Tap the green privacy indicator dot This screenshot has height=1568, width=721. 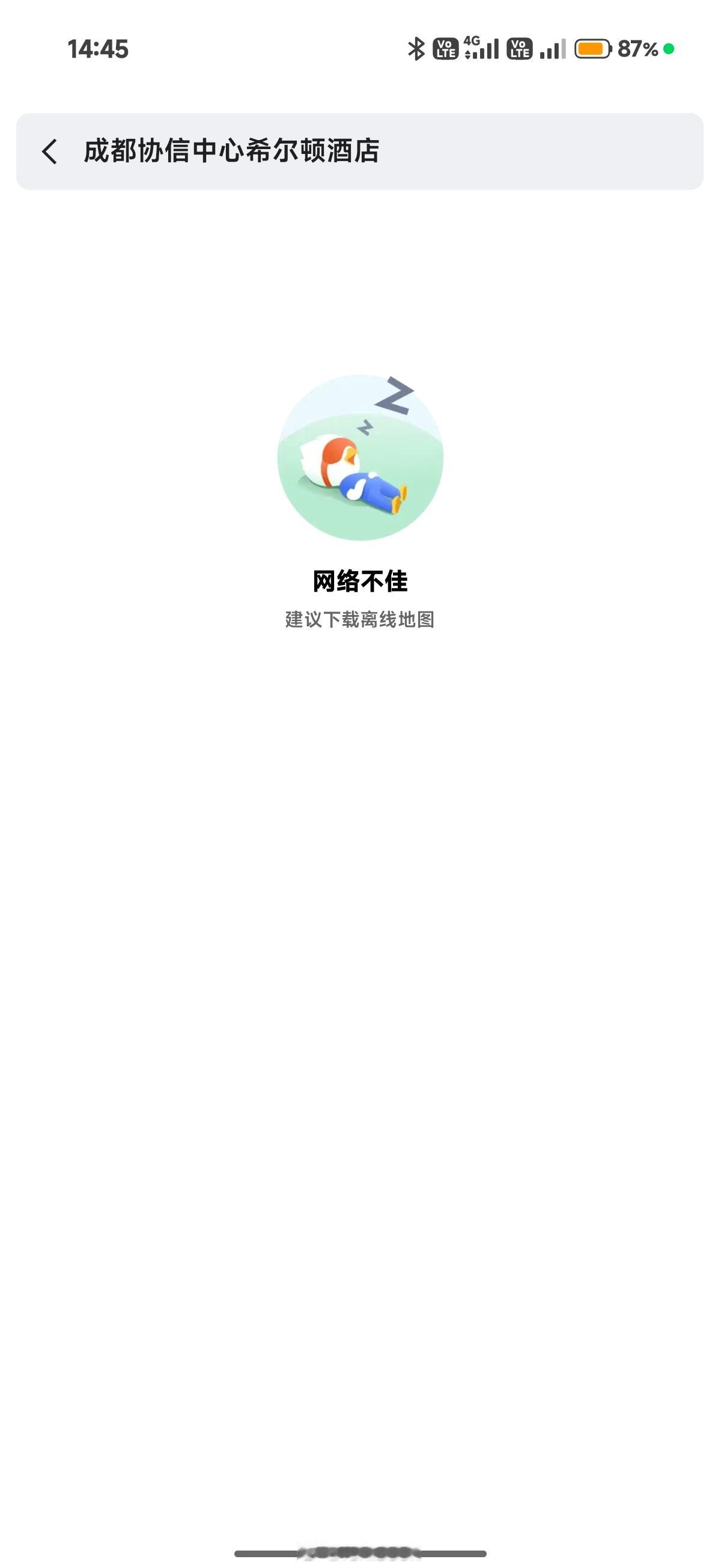[x=670, y=47]
